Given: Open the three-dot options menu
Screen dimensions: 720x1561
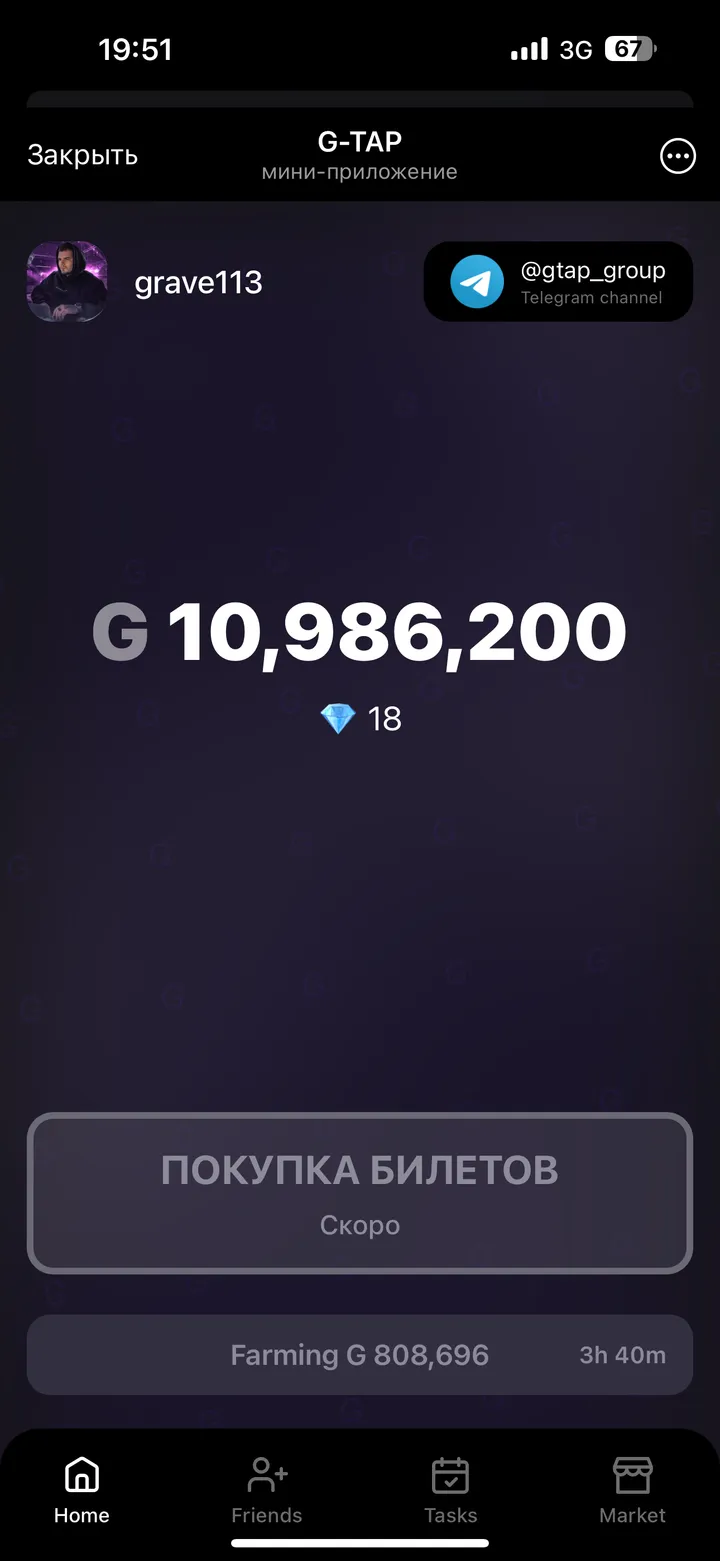Looking at the screenshot, I should [677, 156].
